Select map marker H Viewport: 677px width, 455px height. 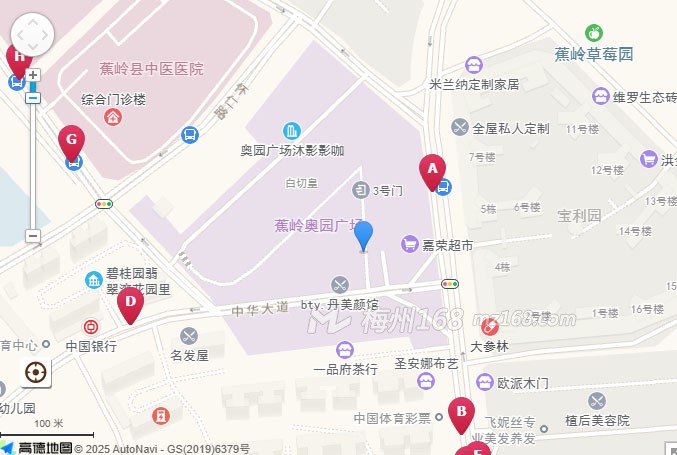pyautogui.click(x=18, y=59)
